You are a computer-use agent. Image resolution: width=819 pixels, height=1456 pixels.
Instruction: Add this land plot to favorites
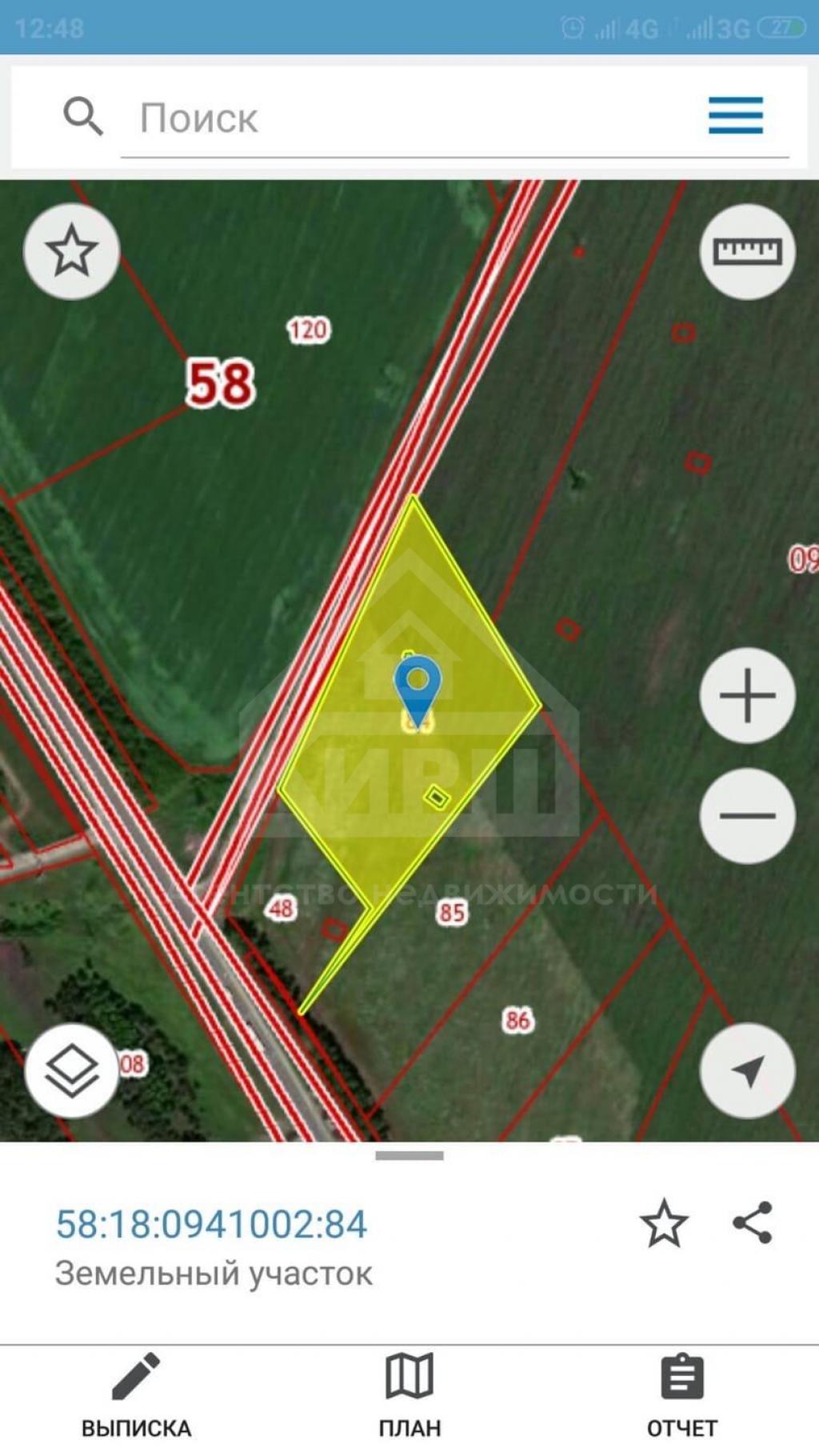coord(663,1223)
